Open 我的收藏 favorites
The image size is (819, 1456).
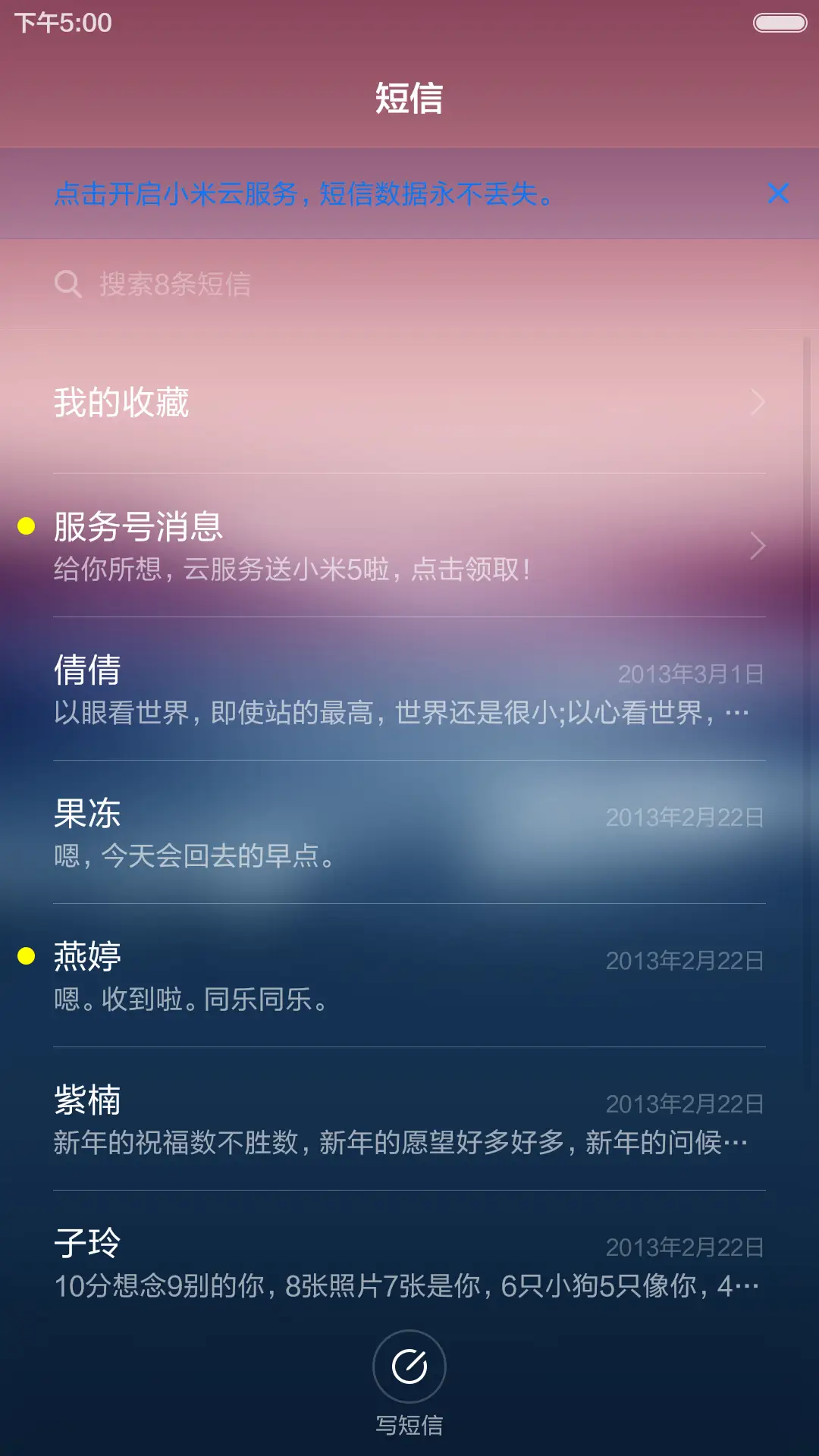tap(409, 402)
